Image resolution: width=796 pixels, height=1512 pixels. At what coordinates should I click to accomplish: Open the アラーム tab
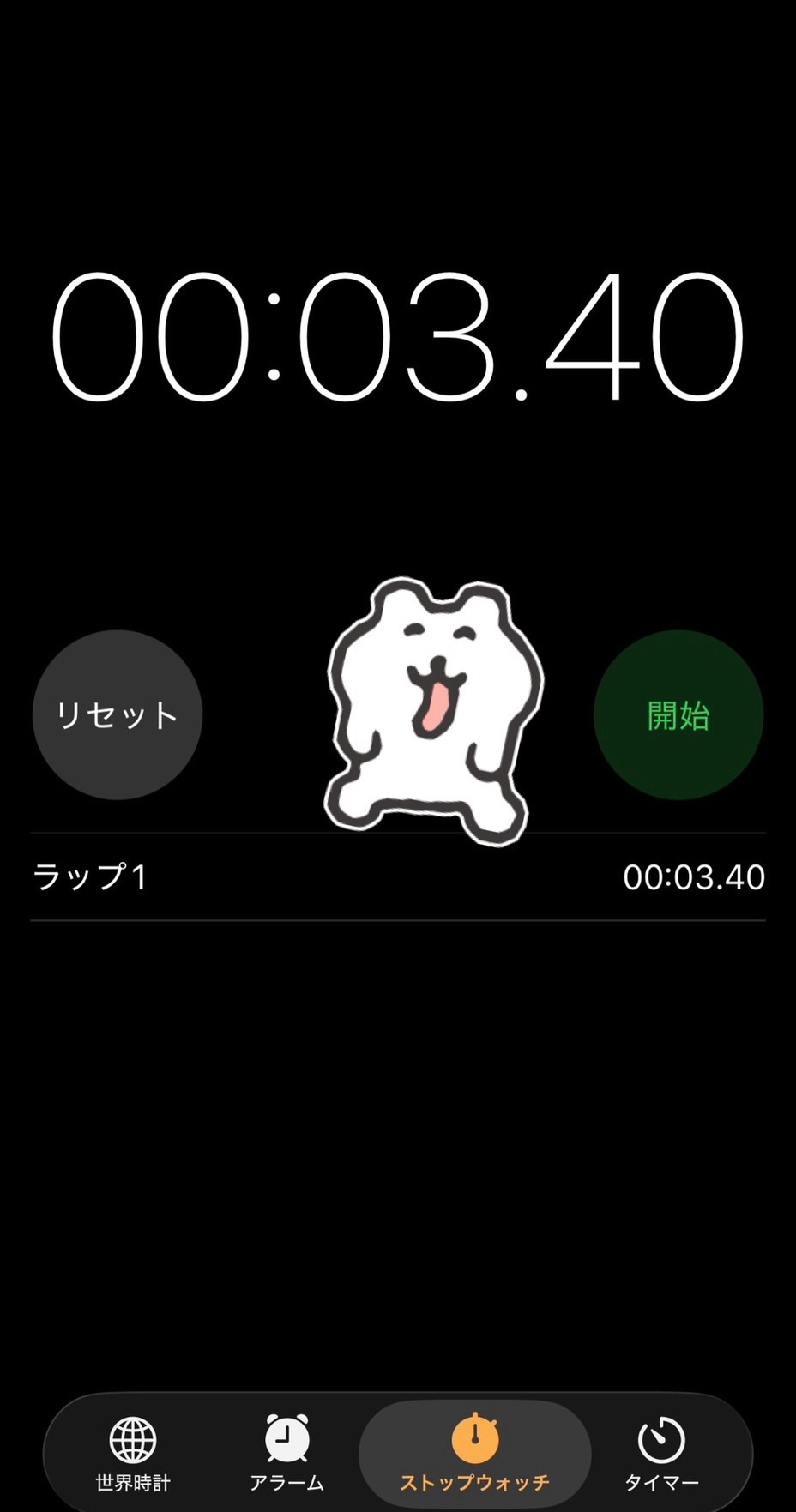[286, 1454]
